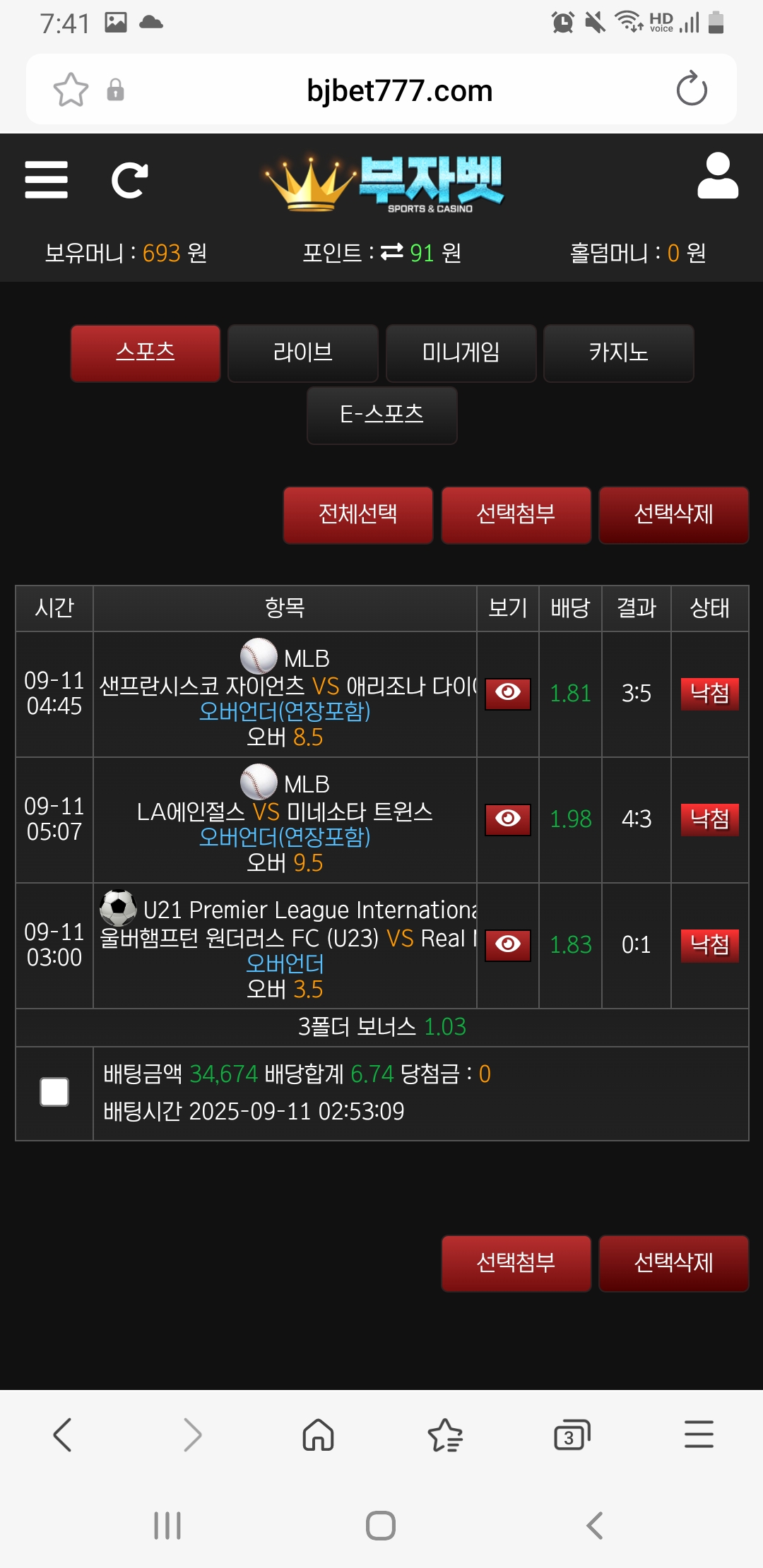
Task: View details for LA에인절스 VS 미네소타 트윈스
Action: pyautogui.click(x=508, y=819)
